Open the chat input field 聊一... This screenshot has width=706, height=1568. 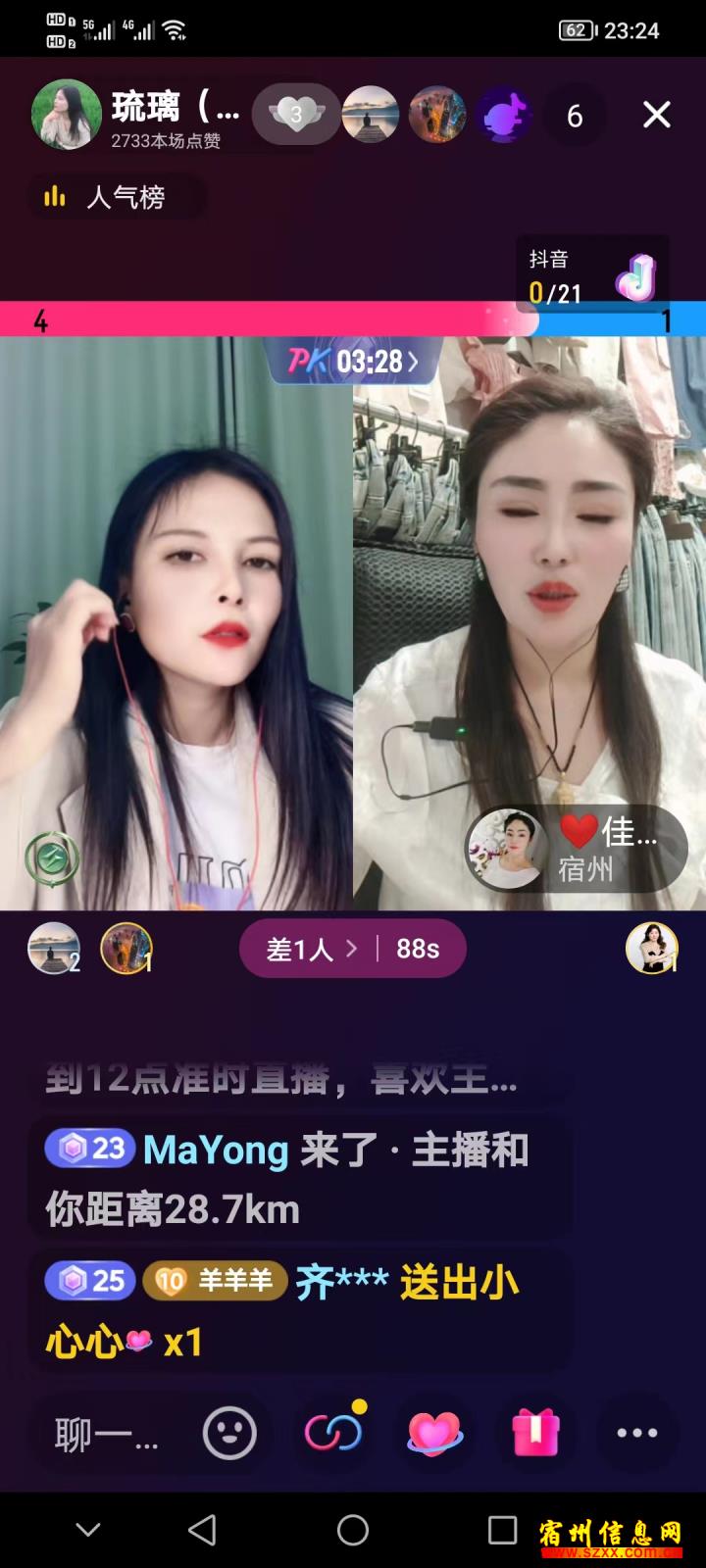[106, 1435]
